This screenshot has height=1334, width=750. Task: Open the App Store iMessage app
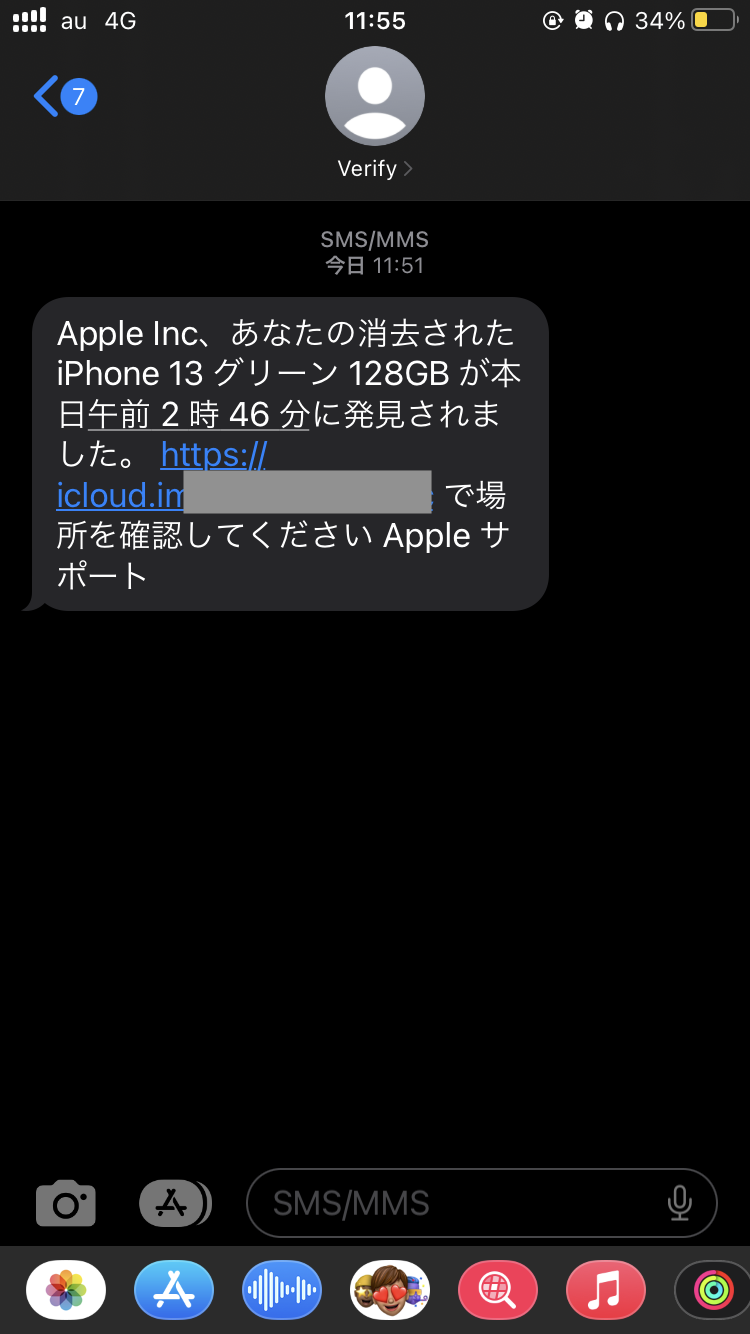tap(174, 1290)
